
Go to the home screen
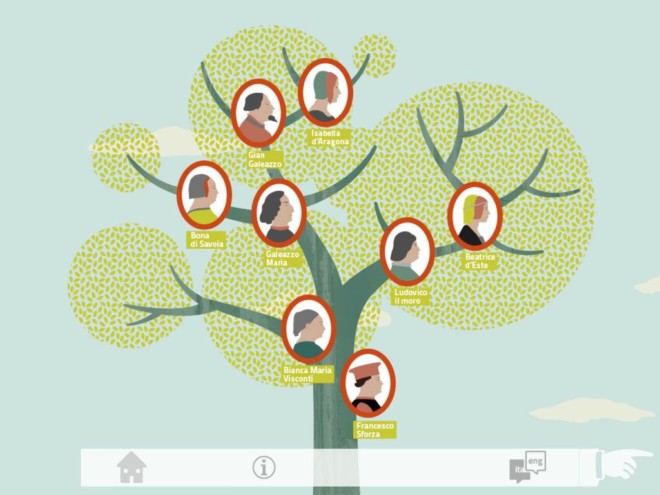coord(131,467)
